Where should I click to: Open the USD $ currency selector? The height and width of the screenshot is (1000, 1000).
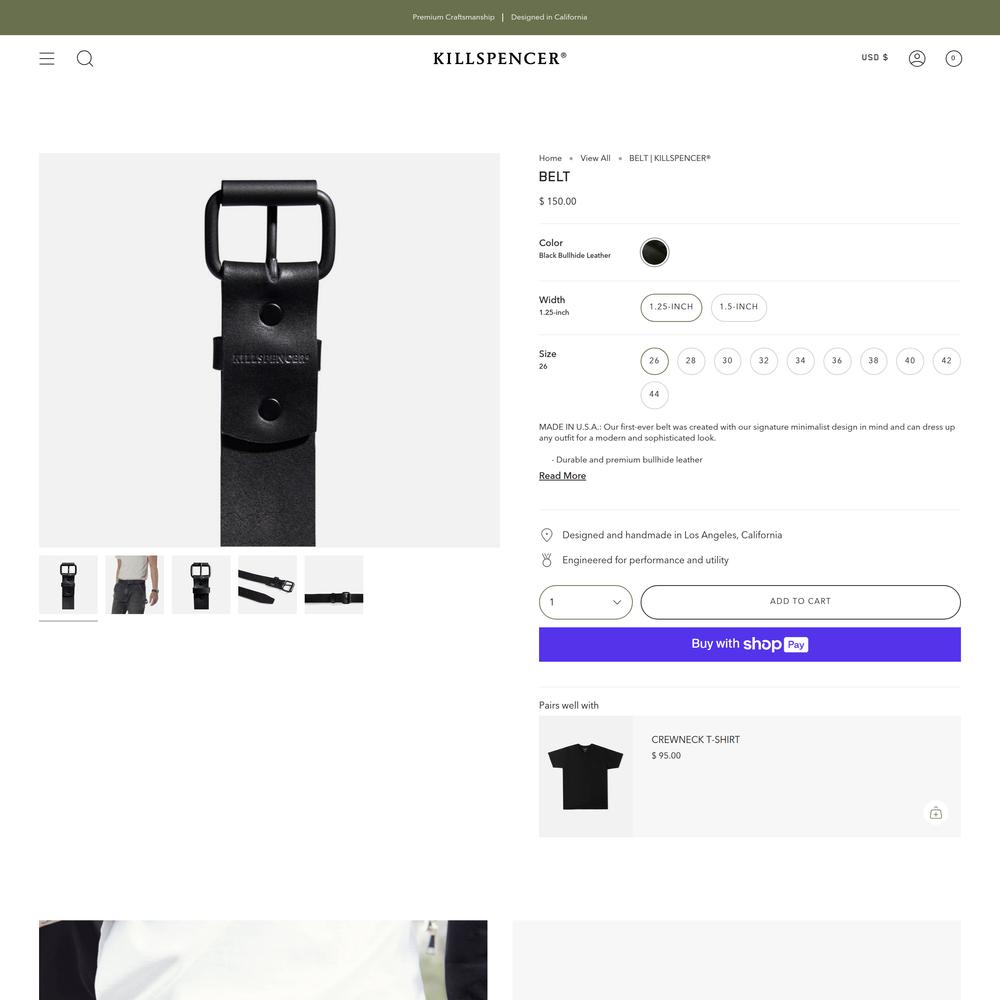click(874, 58)
